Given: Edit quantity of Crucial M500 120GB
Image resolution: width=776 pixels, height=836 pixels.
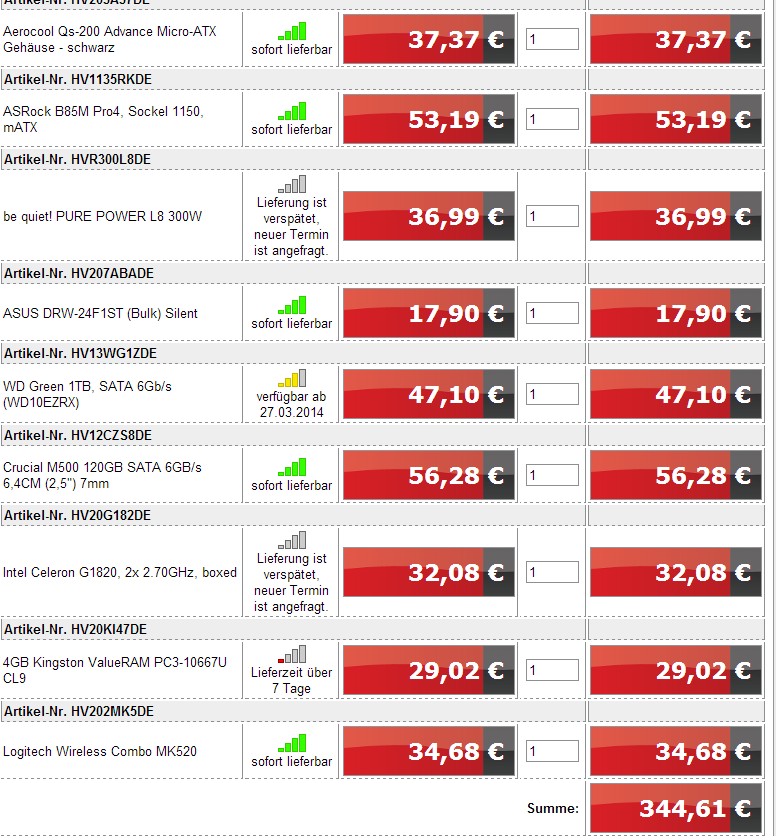Looking at the screenshot, I should point(552,476).
